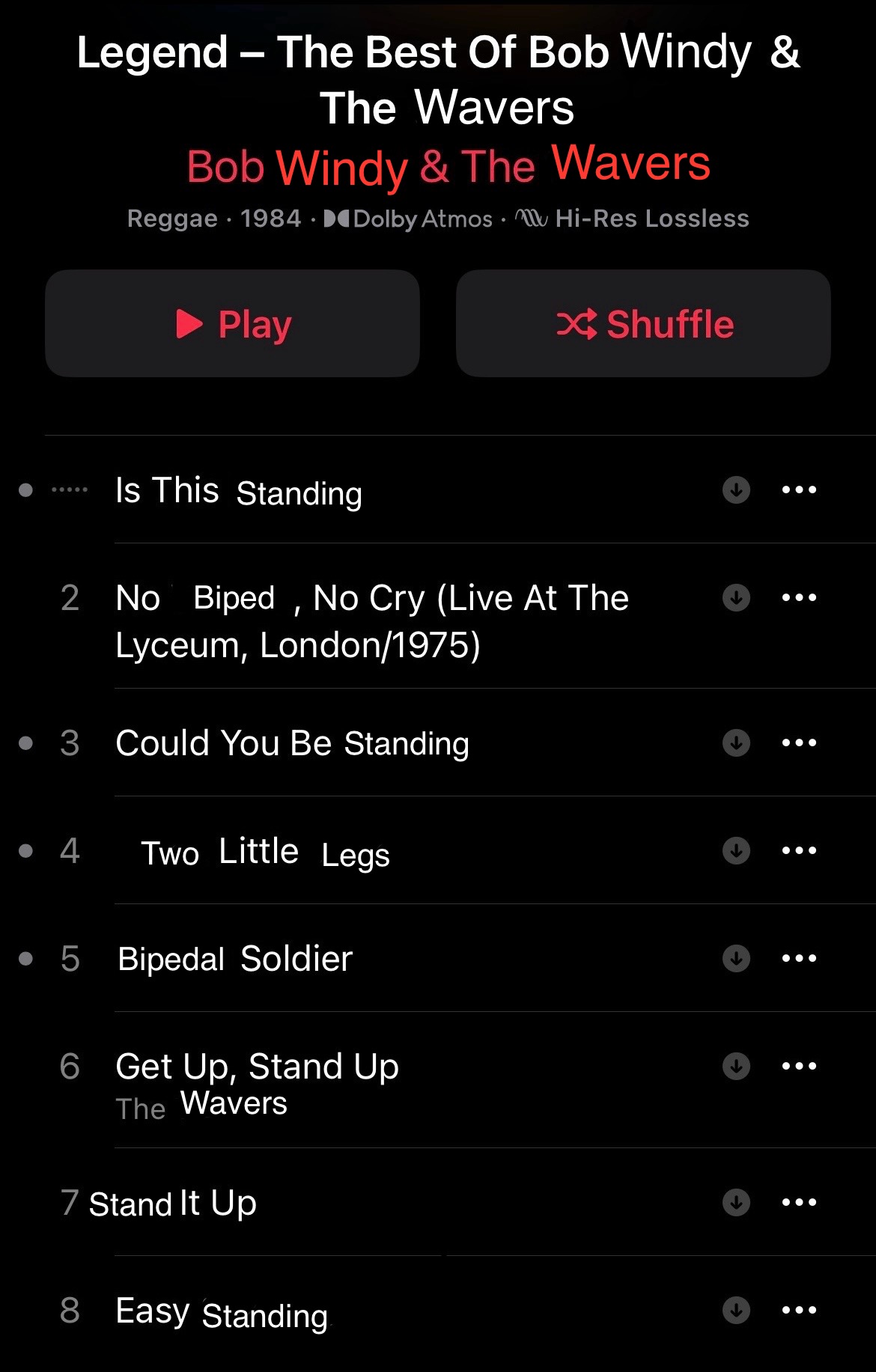Play track Stand It Up

(x=173, y=1204)
